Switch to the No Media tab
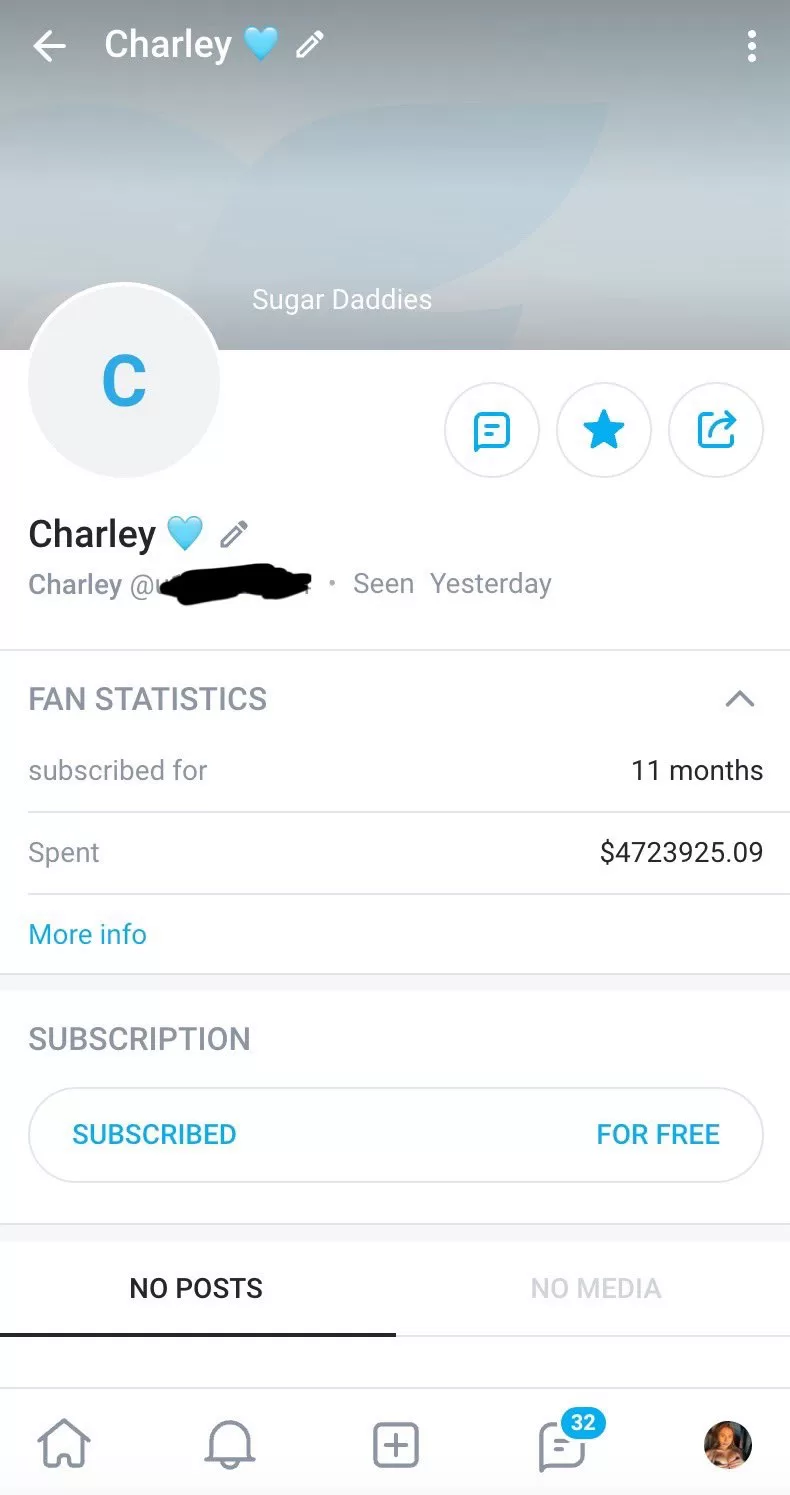This screenshot has height=1495, width=790. 595,1288
